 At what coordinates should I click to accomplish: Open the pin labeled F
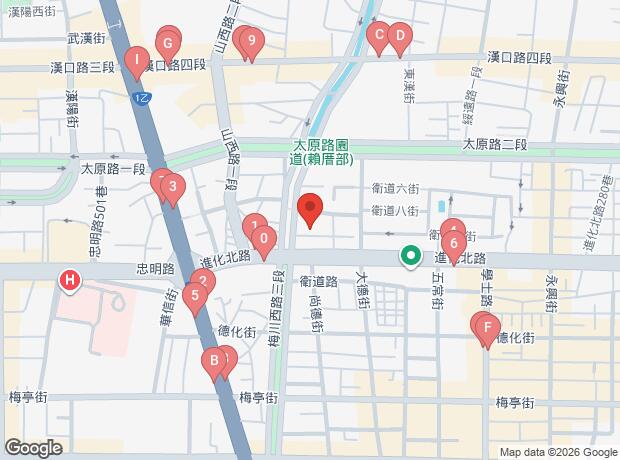pyautogui.click(x=487, y=327)
